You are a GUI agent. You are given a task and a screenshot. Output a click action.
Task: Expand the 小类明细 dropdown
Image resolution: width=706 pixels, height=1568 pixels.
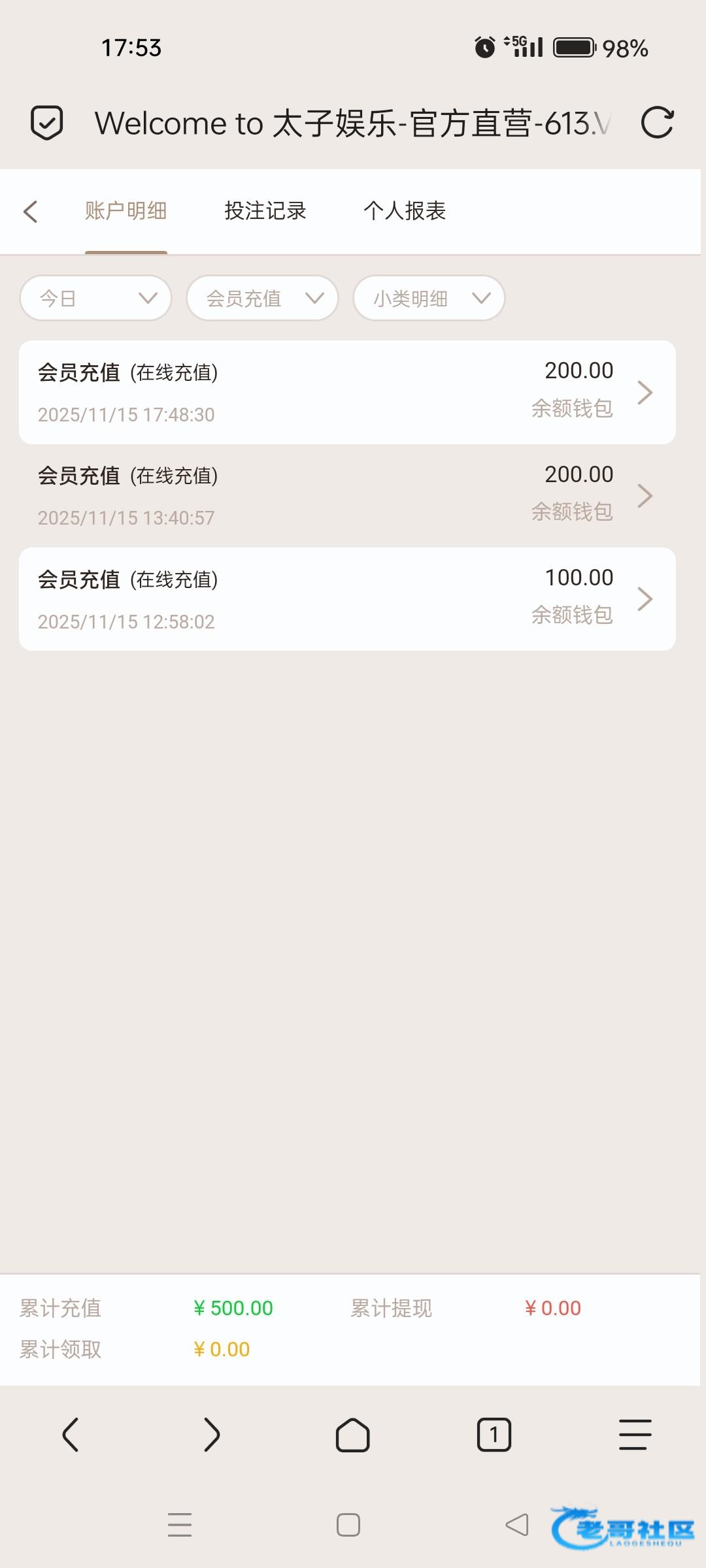pos(429,298)
